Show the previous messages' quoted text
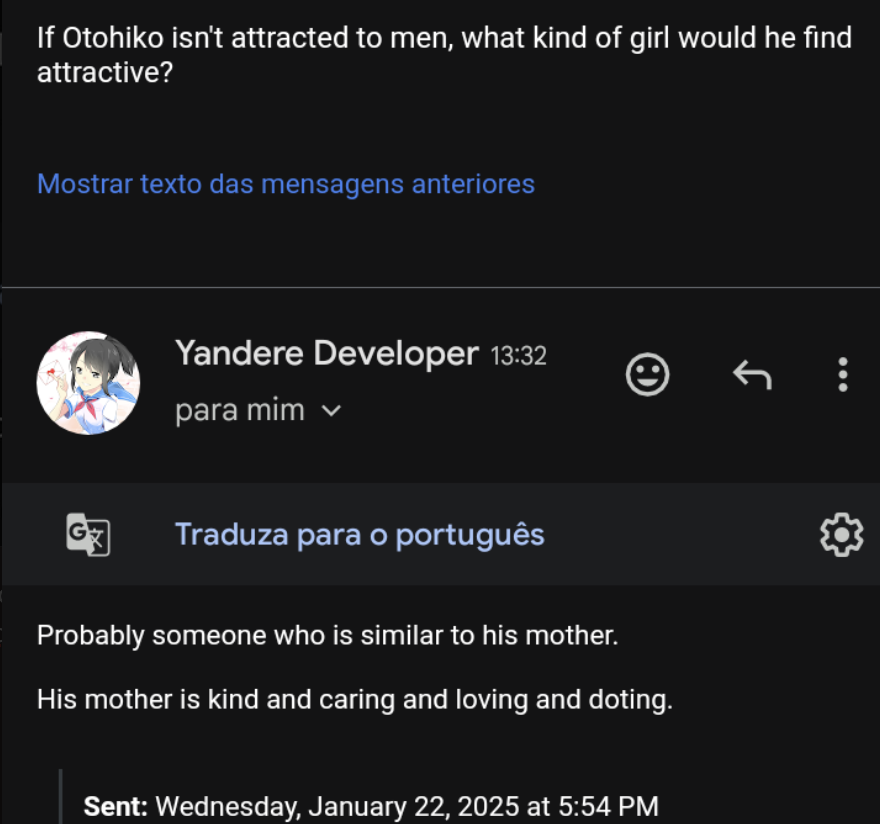Screen dimensions: 880x824 click(285, 184)
